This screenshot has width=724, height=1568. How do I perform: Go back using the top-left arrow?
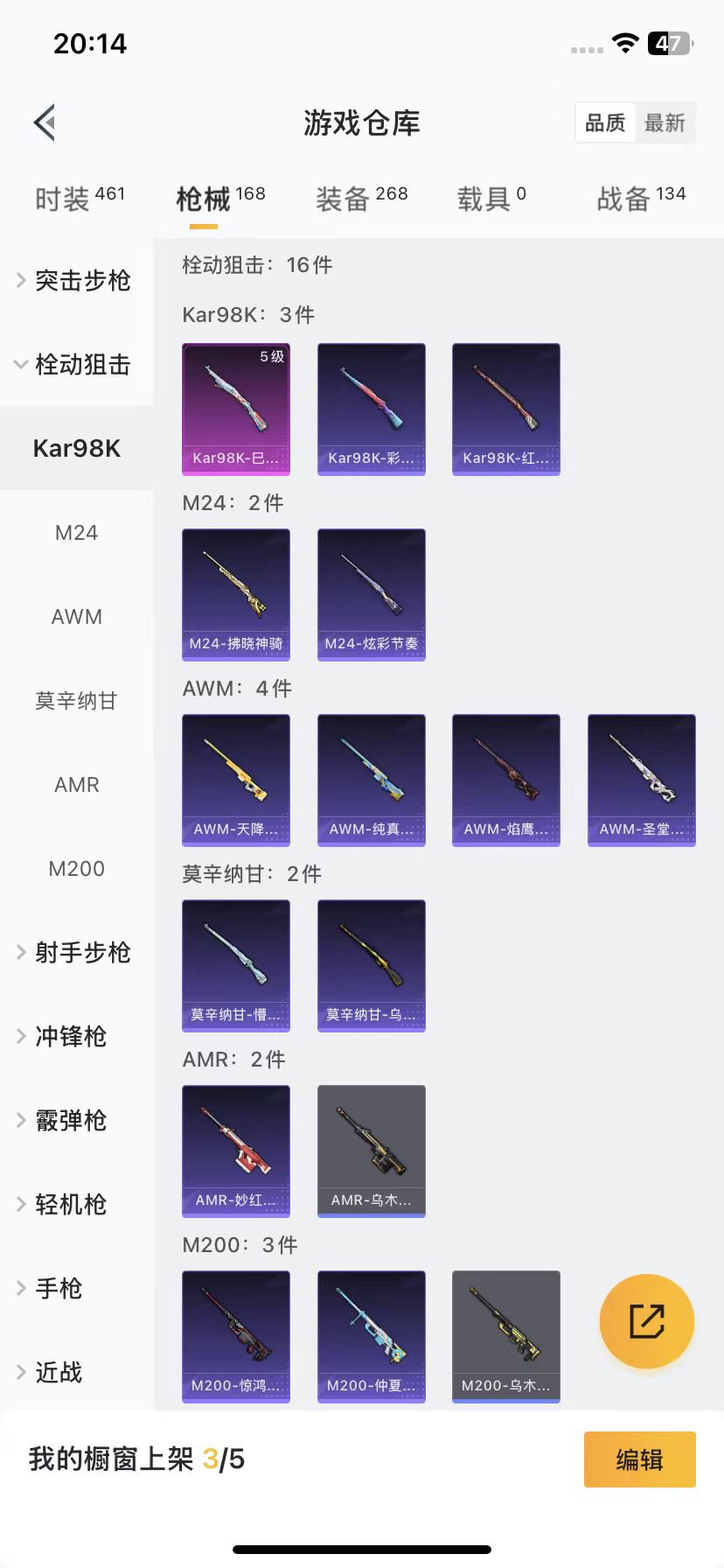(x=45, y=122)
